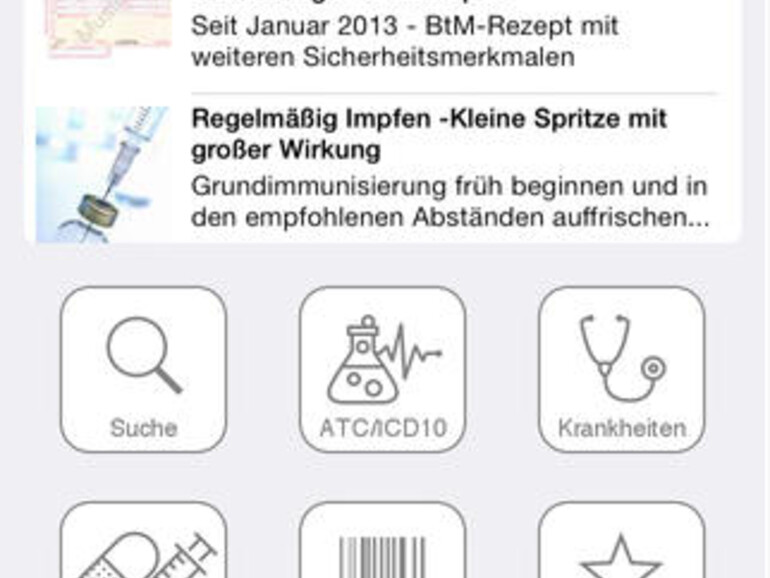Image resolution: width=770 pixels, height=578 pixels.
Task: Tap the pill and syringe tile
Action: [144, 542]
